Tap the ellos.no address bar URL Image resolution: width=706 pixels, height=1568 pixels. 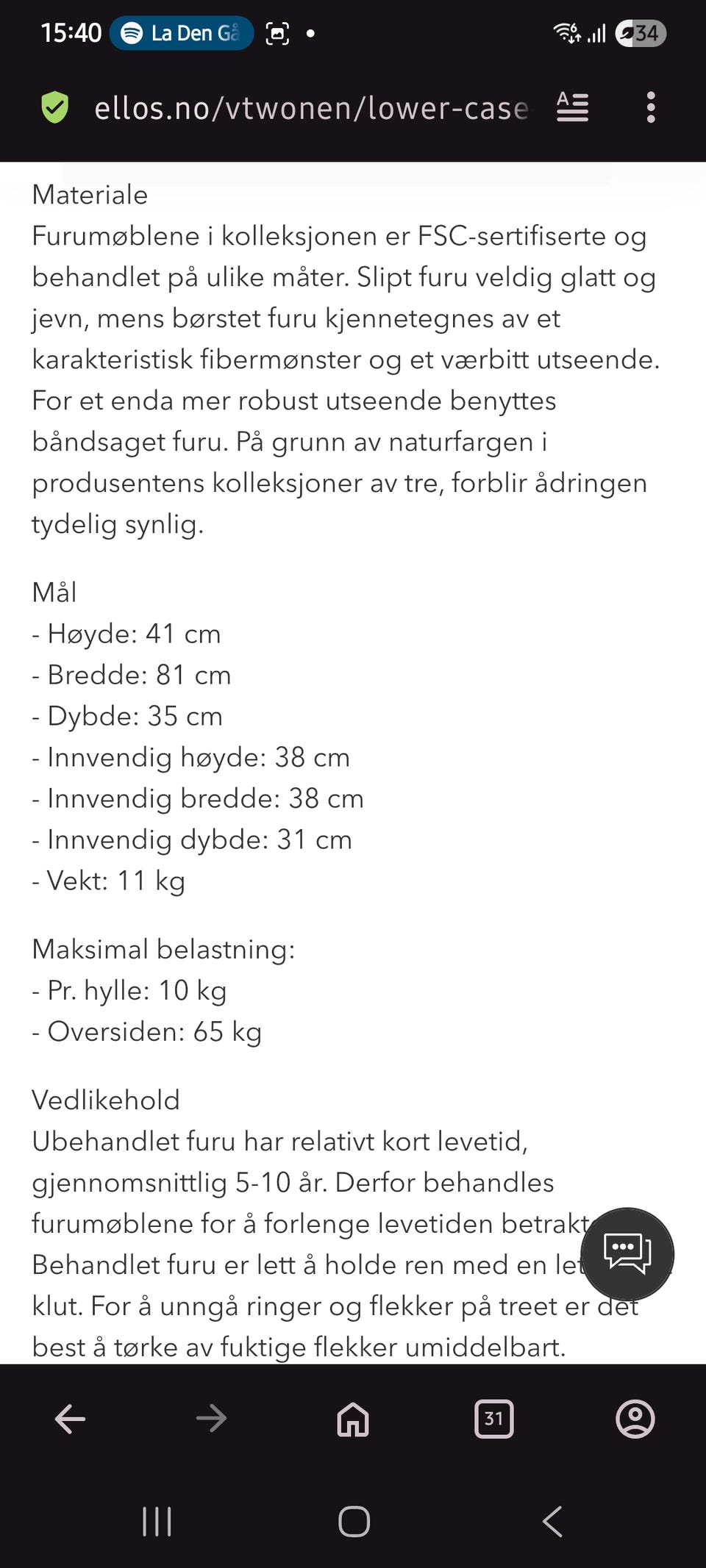pos(309,108)
